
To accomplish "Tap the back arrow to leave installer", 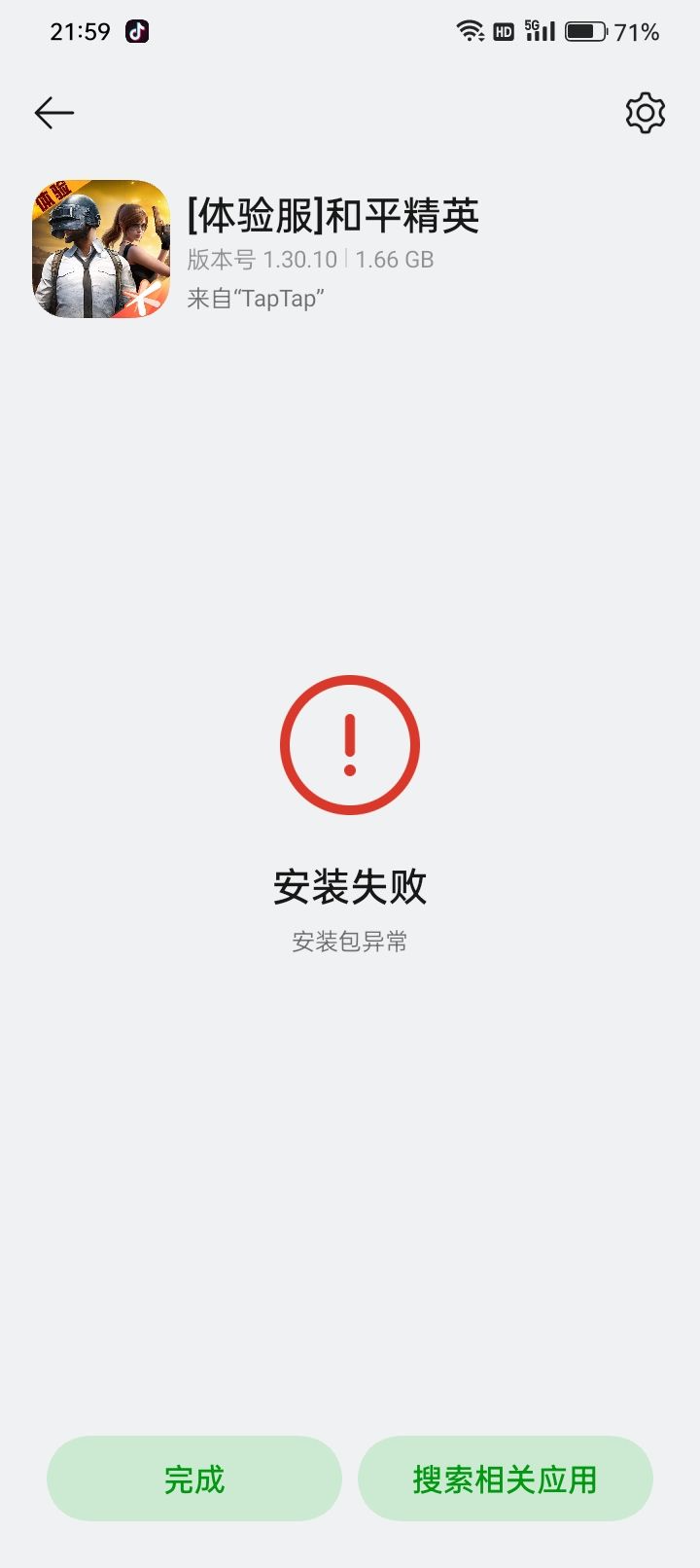I will pyautogui.click(x=53, y=113).
